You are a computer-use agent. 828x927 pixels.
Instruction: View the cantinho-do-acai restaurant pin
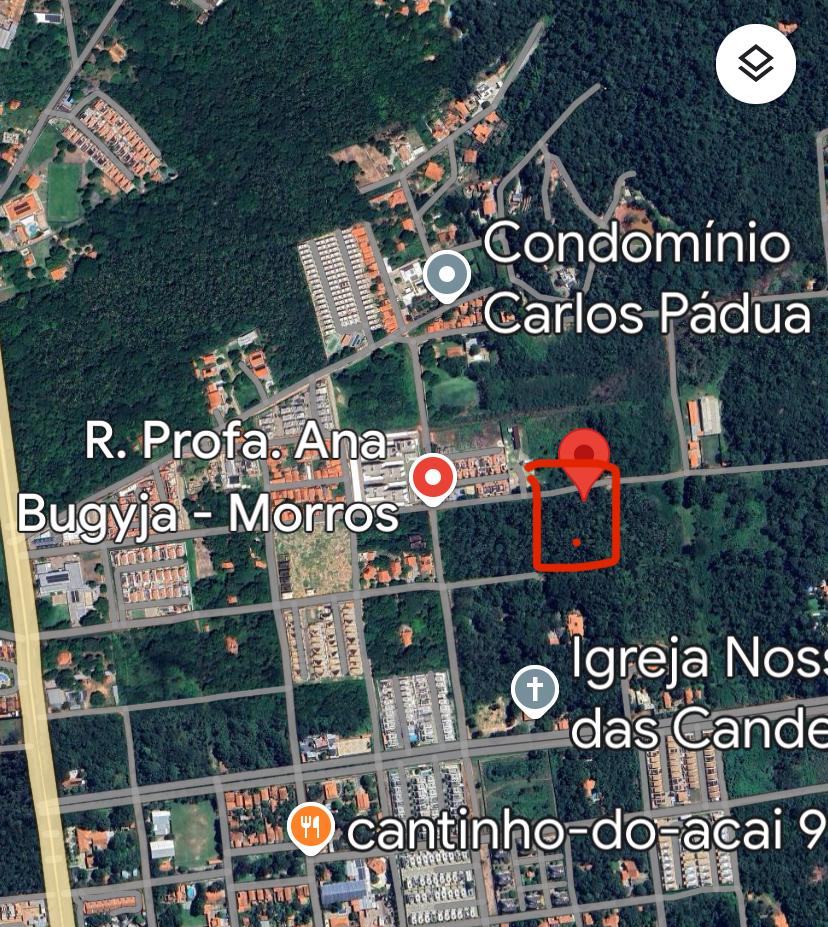311,827
